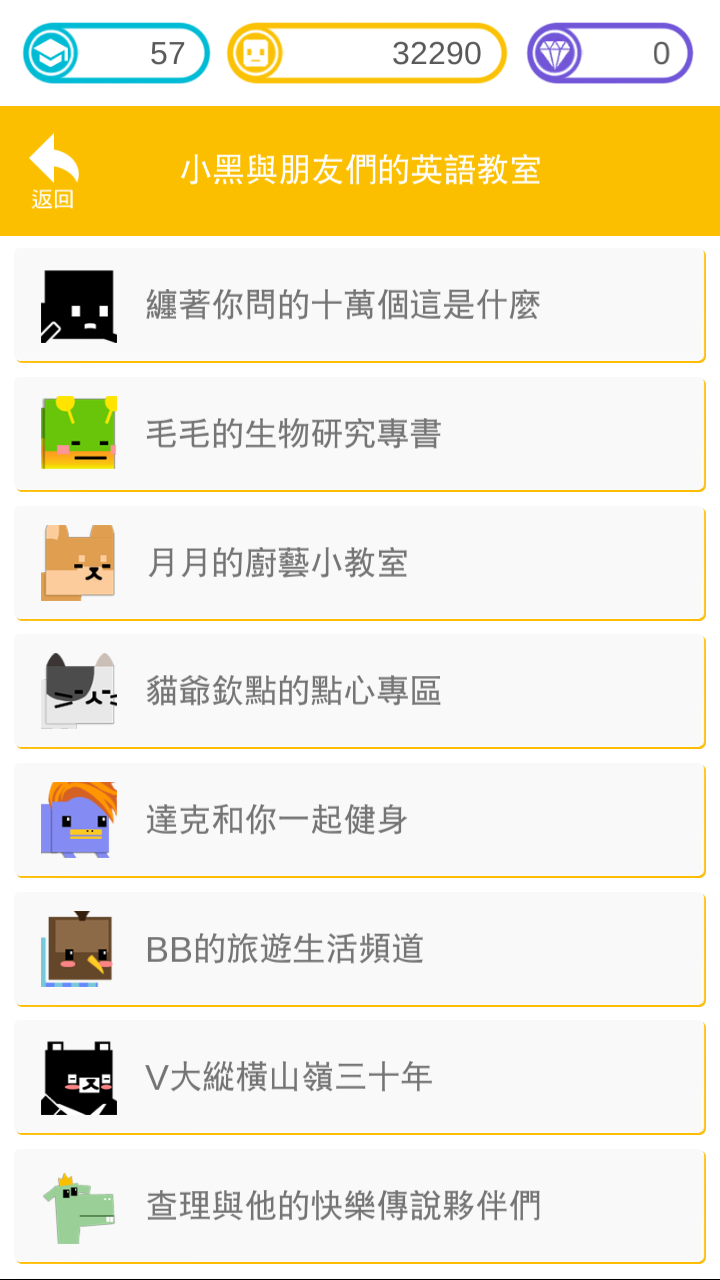Viewport: 720px width, 1280px height.
Task: Open 貓爺欽點的點心專區
Action: tap(360, 691)
